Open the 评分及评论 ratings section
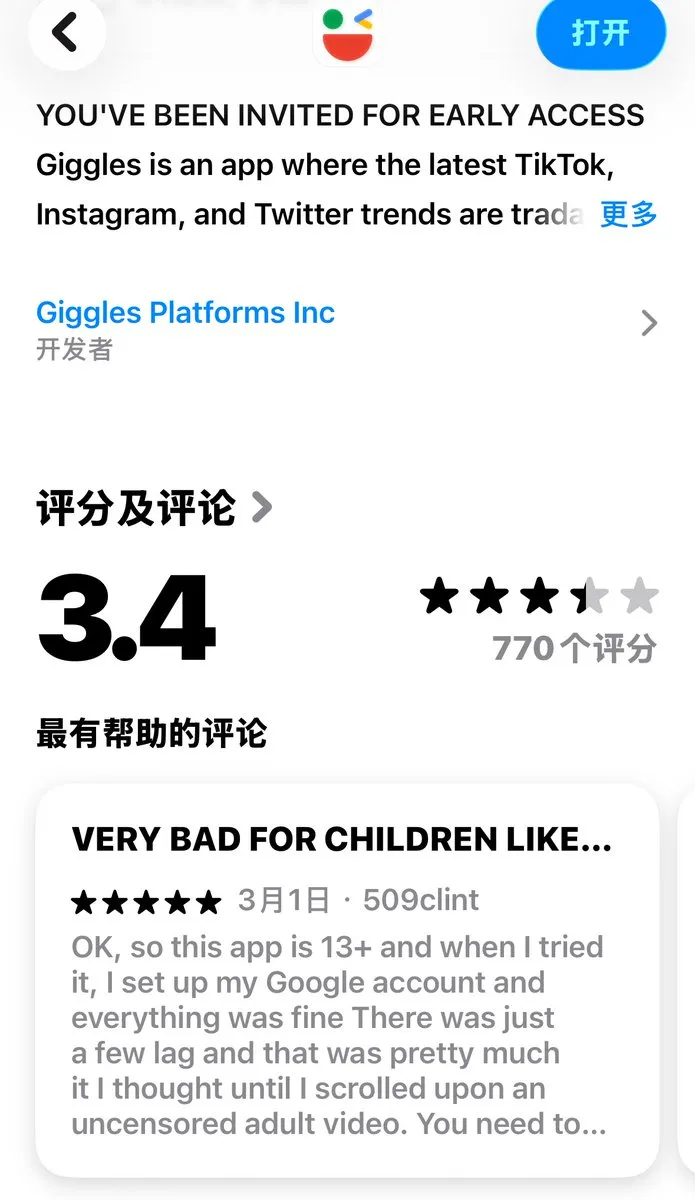Screen dimensions: 695x1200 (x=154, y=508)
